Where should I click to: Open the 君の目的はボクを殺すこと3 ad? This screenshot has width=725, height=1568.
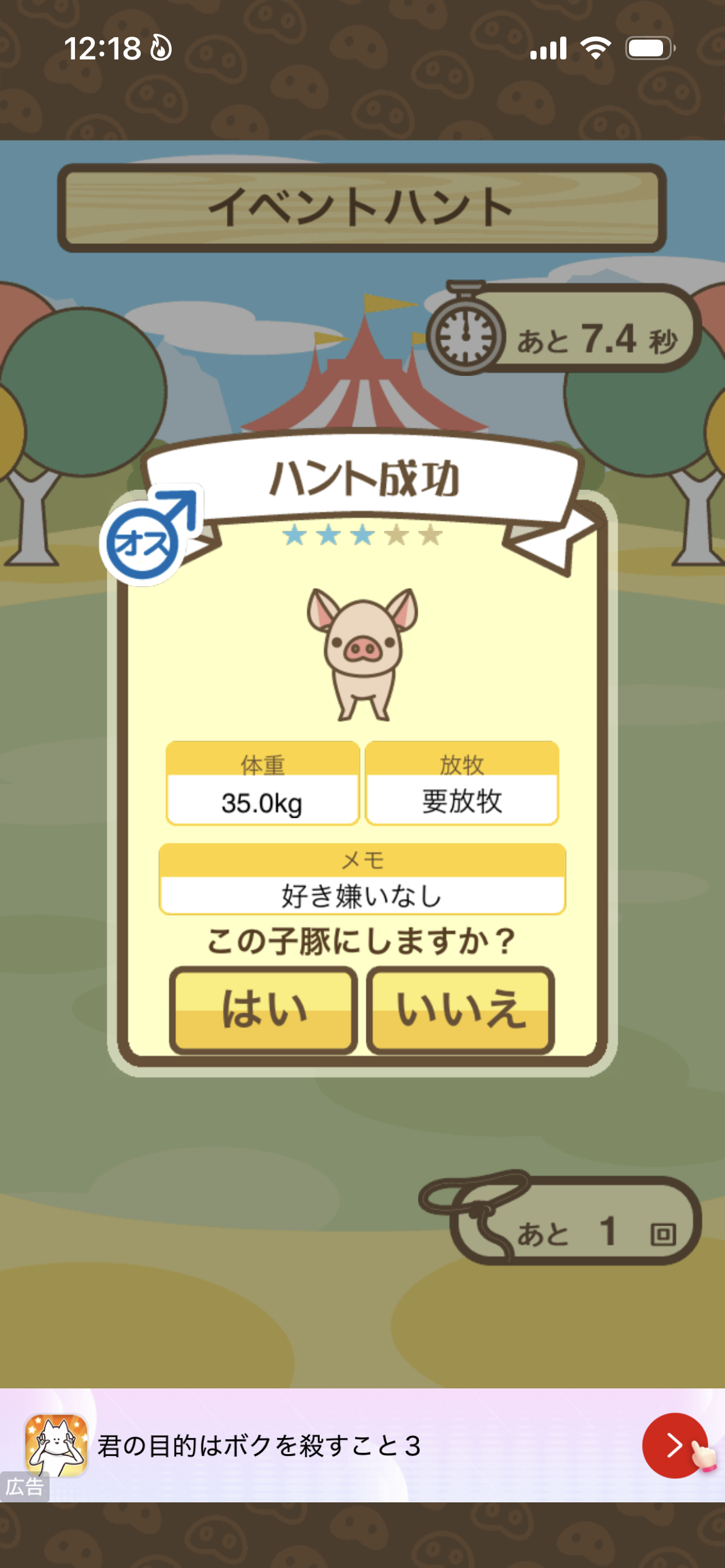(x=259, y=1446)
